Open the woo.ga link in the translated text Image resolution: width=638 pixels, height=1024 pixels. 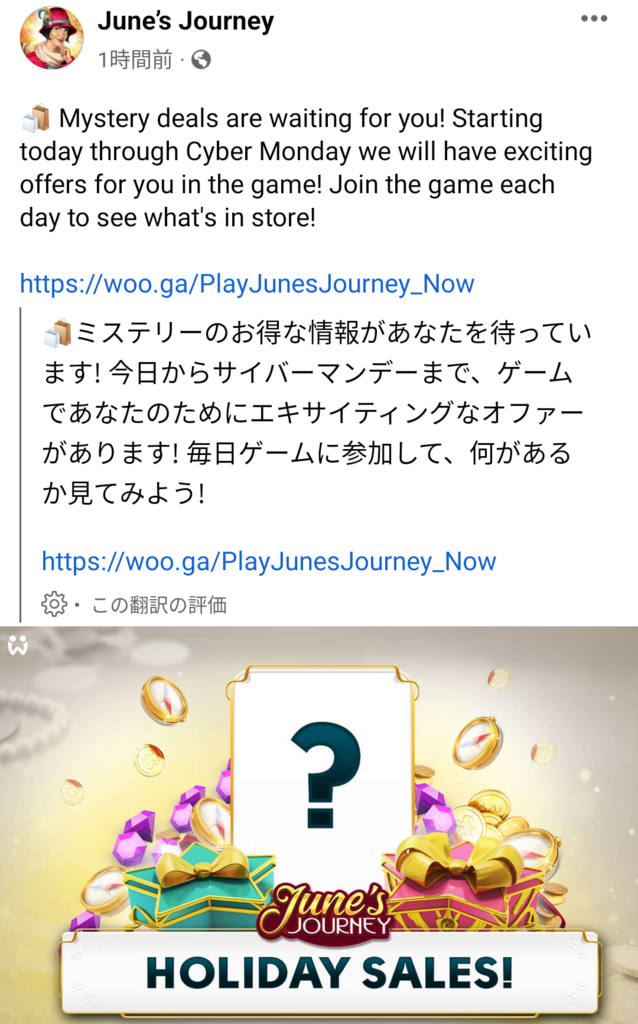(x=269, y=560)
